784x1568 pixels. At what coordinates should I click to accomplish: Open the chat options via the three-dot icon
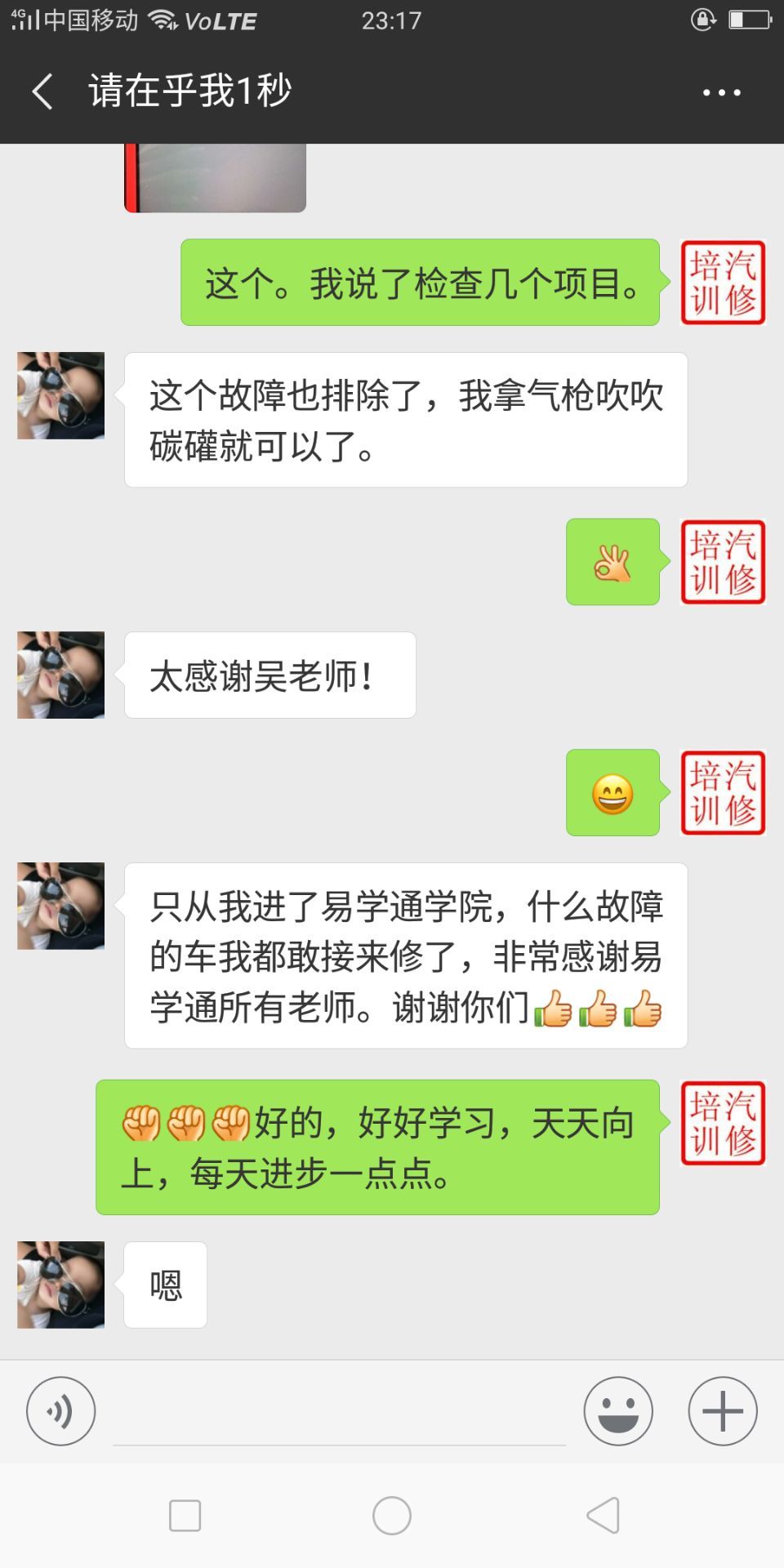pos(721,91)
